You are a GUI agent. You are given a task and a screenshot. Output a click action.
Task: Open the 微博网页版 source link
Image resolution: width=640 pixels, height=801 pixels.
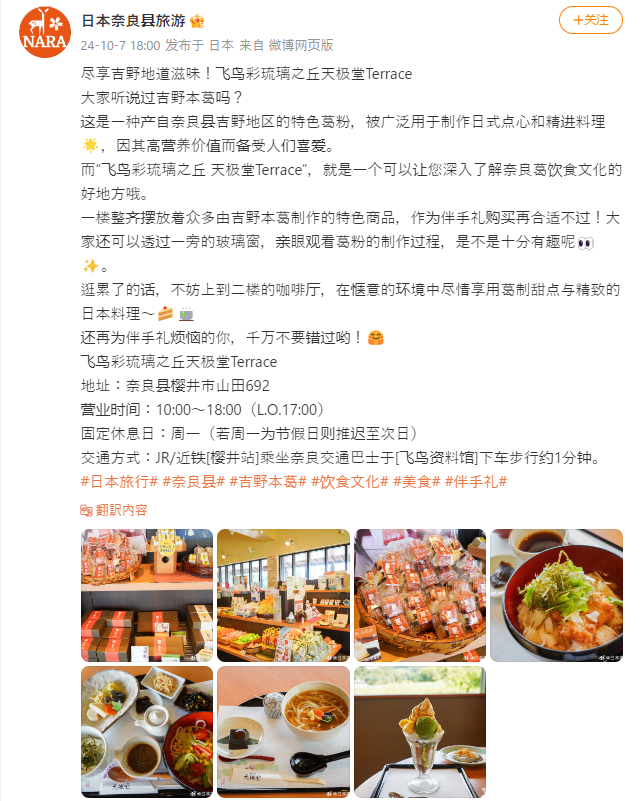click(x=304, y=45)
